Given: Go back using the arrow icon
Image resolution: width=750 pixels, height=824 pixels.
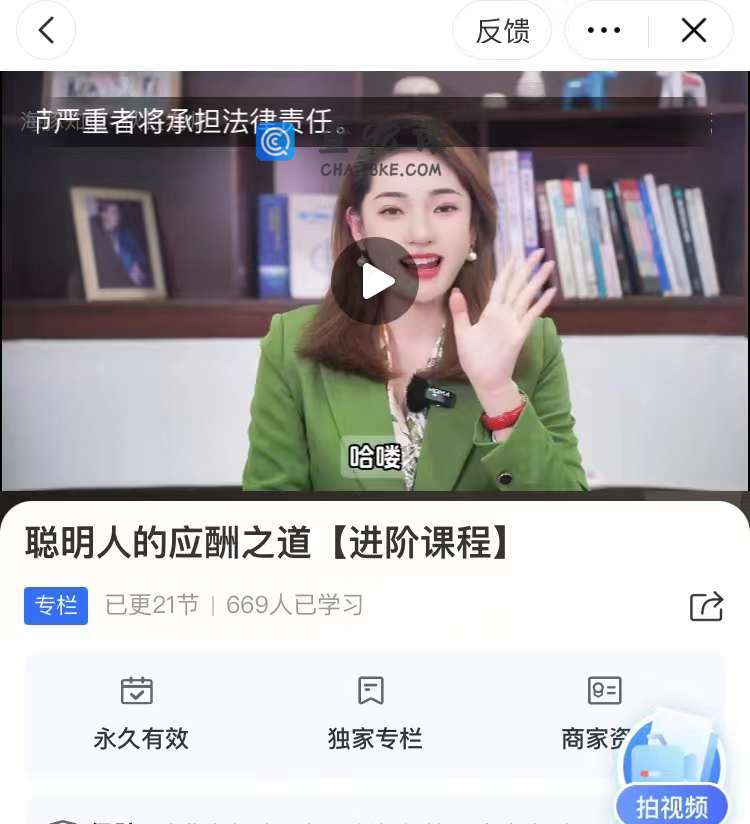Looking at the screenshot, I should 46,31.
